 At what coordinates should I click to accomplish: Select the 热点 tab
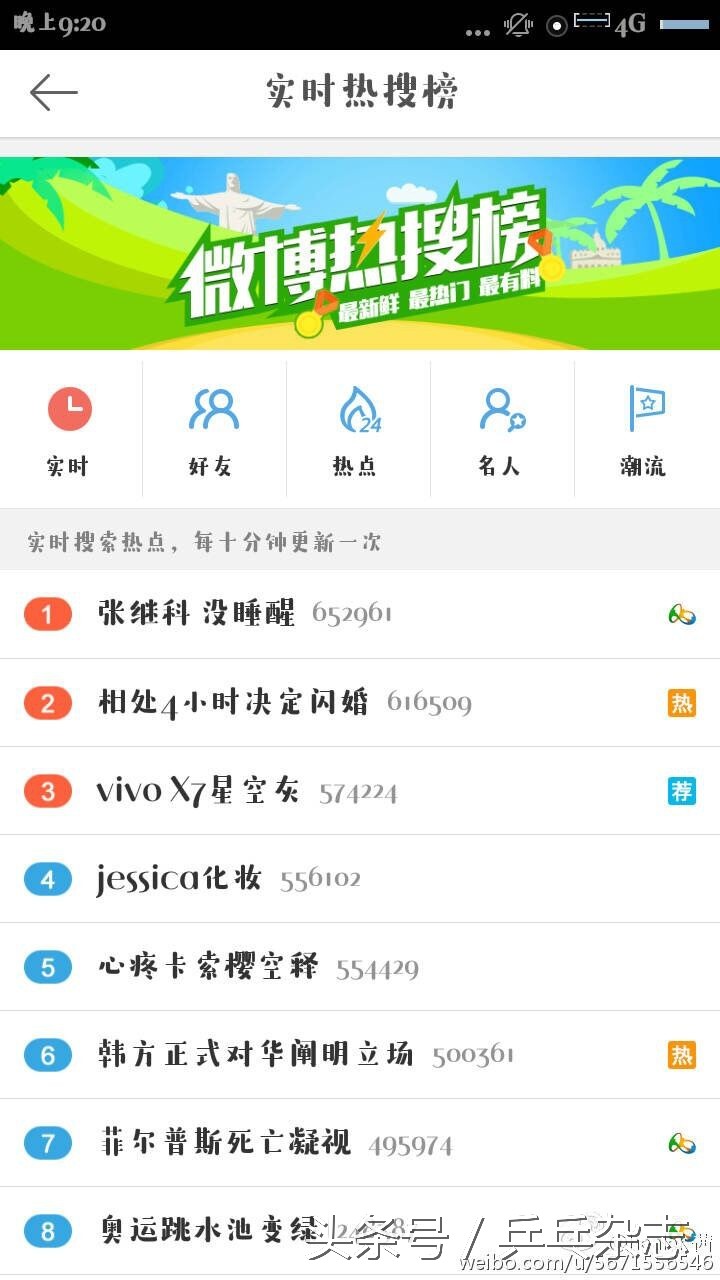tap(358, 430)
